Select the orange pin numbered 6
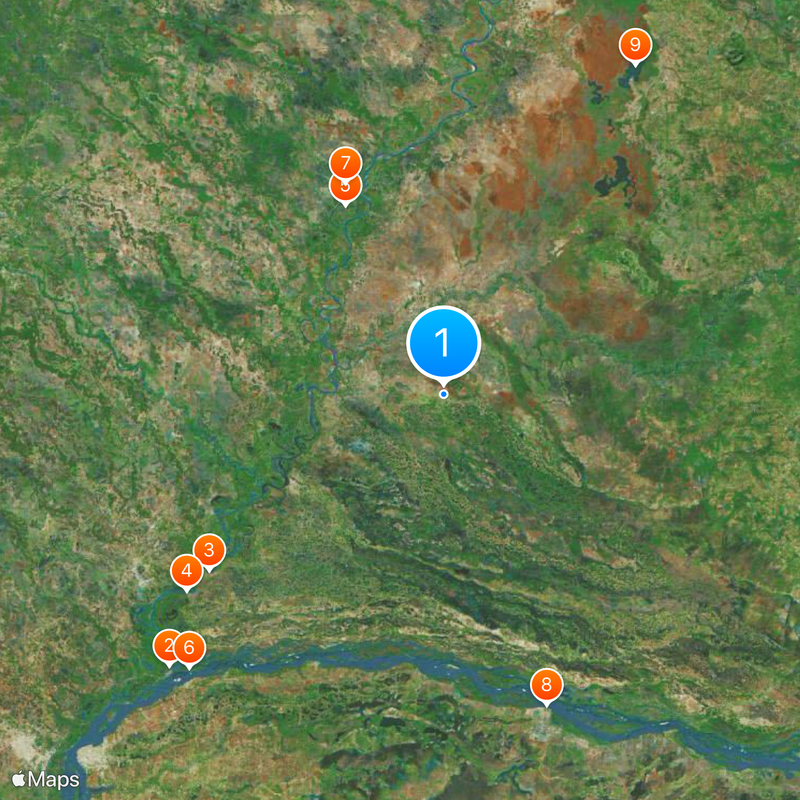The height and width of the screenshot is (800, 800). coord(190,647)
